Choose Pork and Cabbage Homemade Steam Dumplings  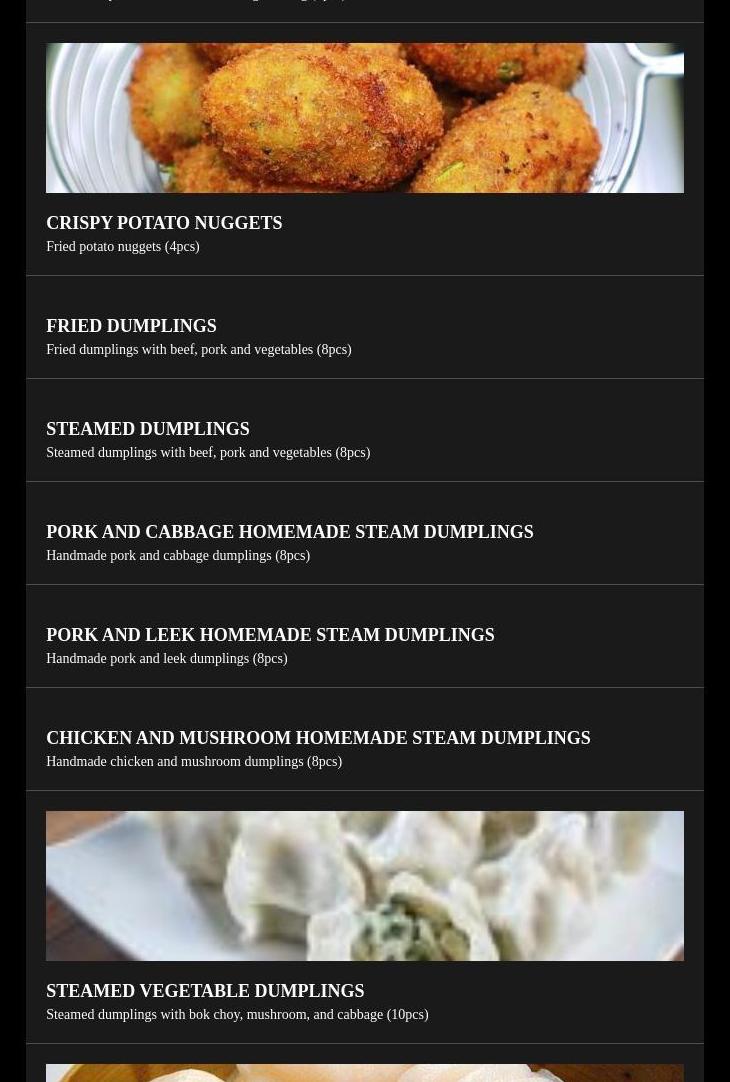289,532
